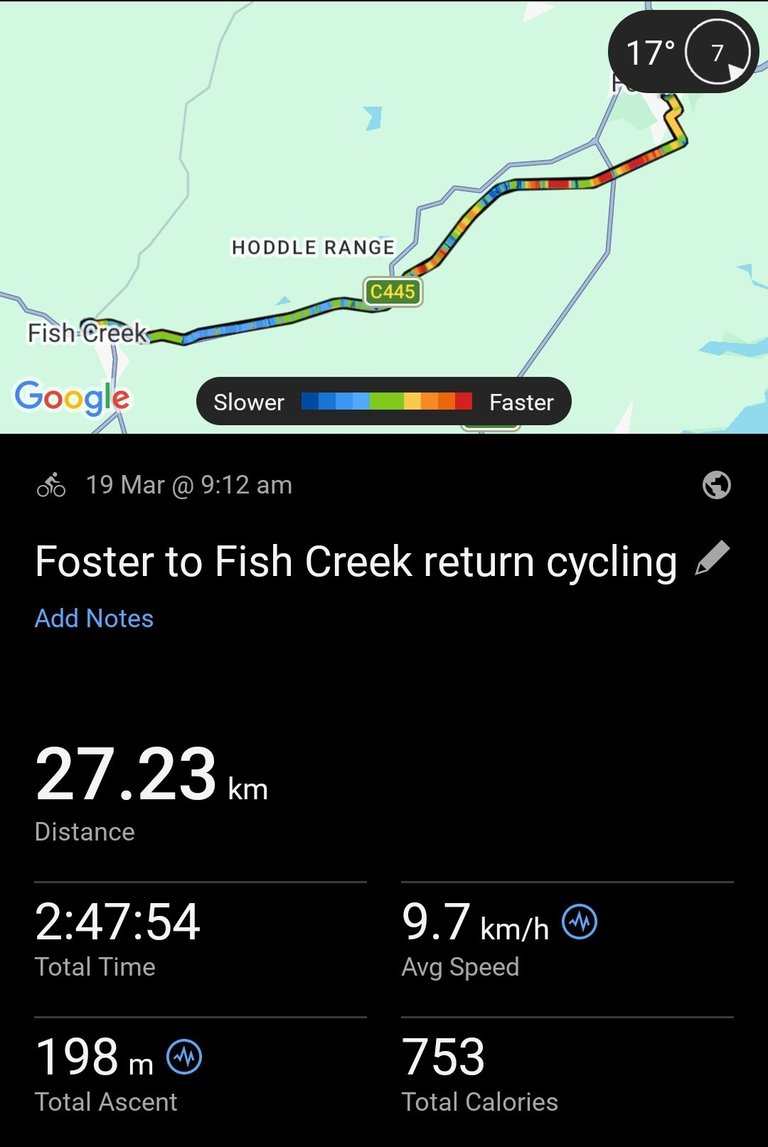The width and height of the screenshot is (768, 1147).
Task: Open the globe privacy setting
Action: [717, 486]
